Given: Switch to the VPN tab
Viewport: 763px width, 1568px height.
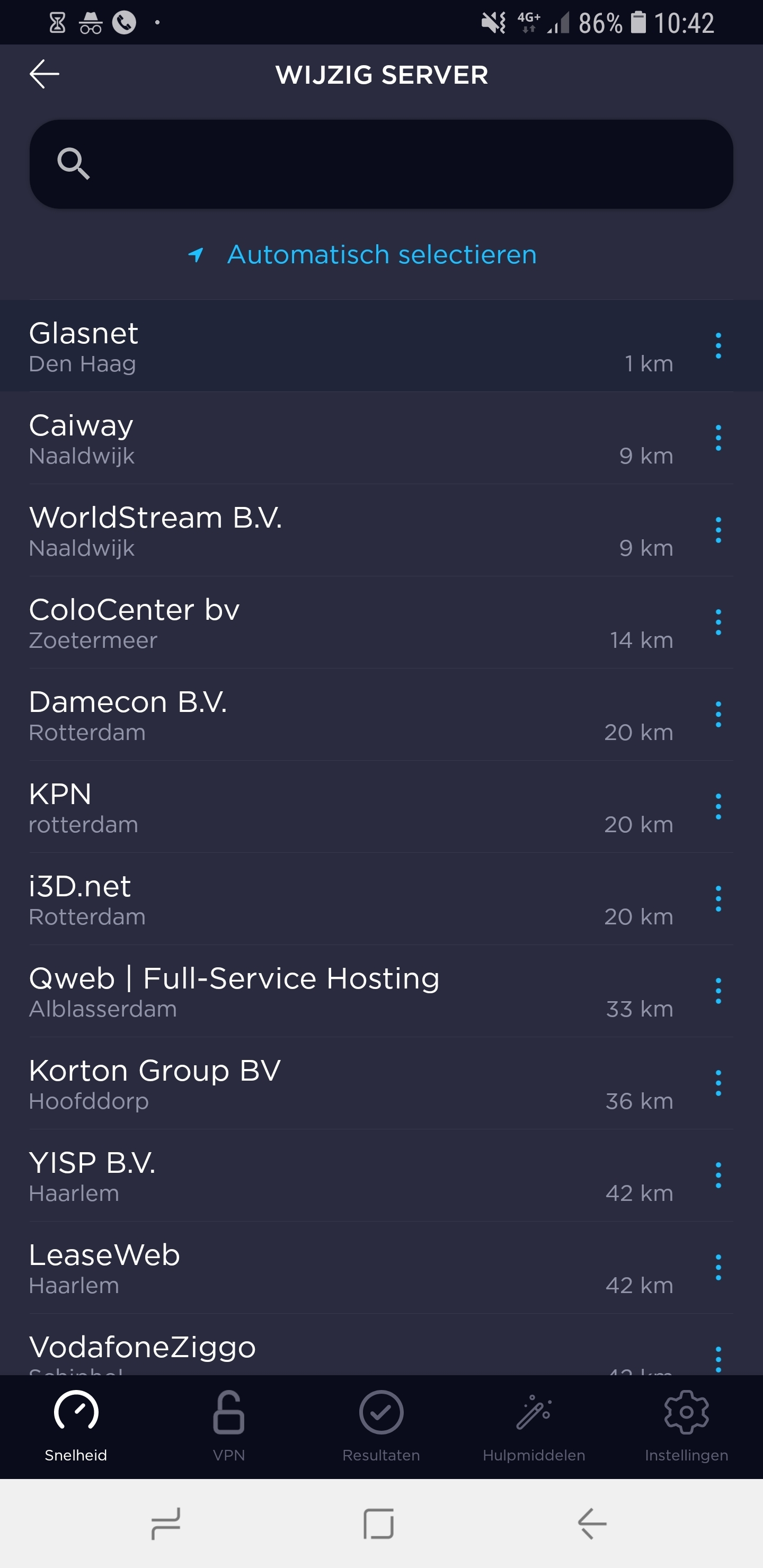Looking at the screenshot, I should pos(229,1426).
